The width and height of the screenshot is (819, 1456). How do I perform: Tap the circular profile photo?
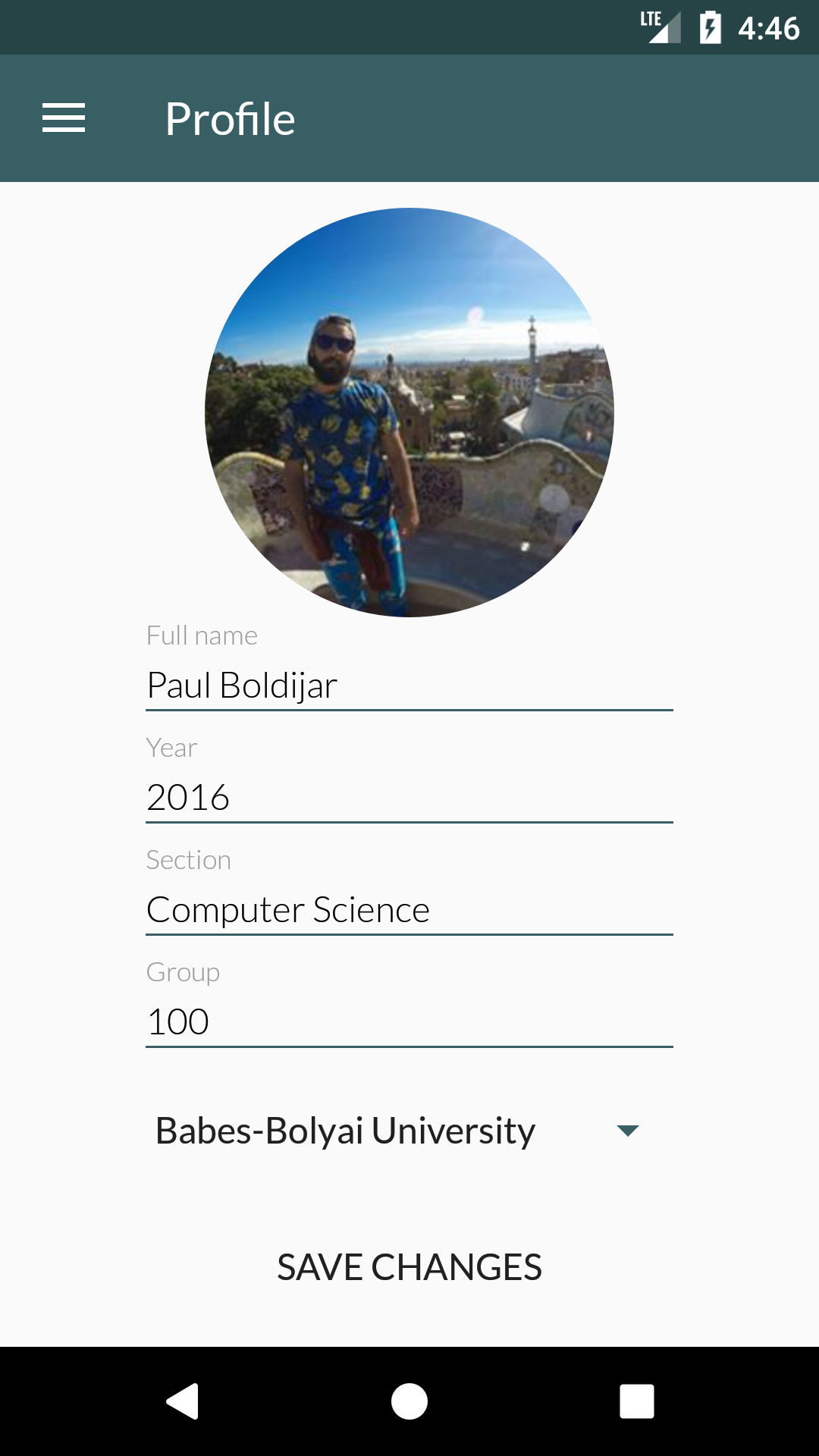[409, 412]
